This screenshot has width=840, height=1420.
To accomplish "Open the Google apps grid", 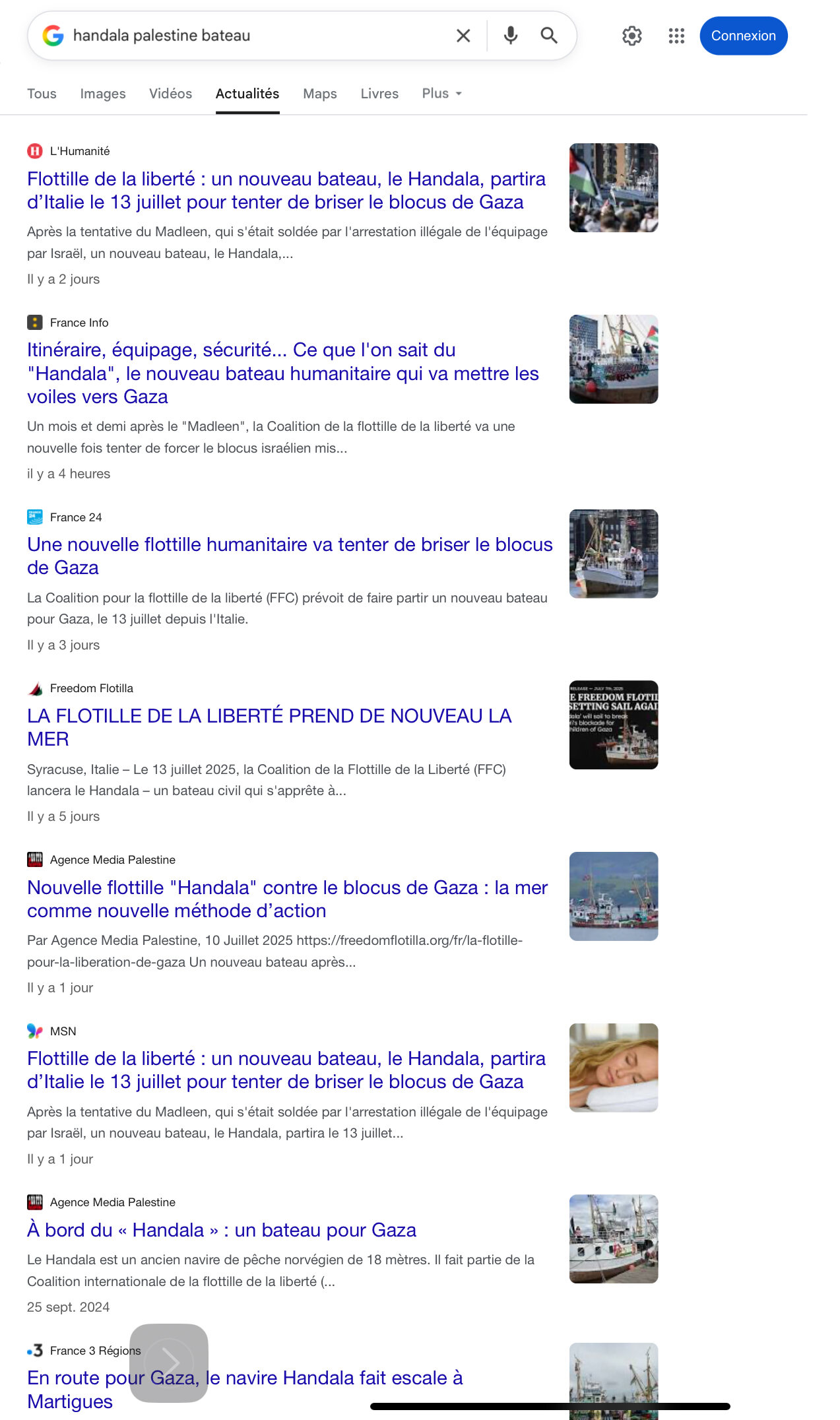I will coord(676,36).
